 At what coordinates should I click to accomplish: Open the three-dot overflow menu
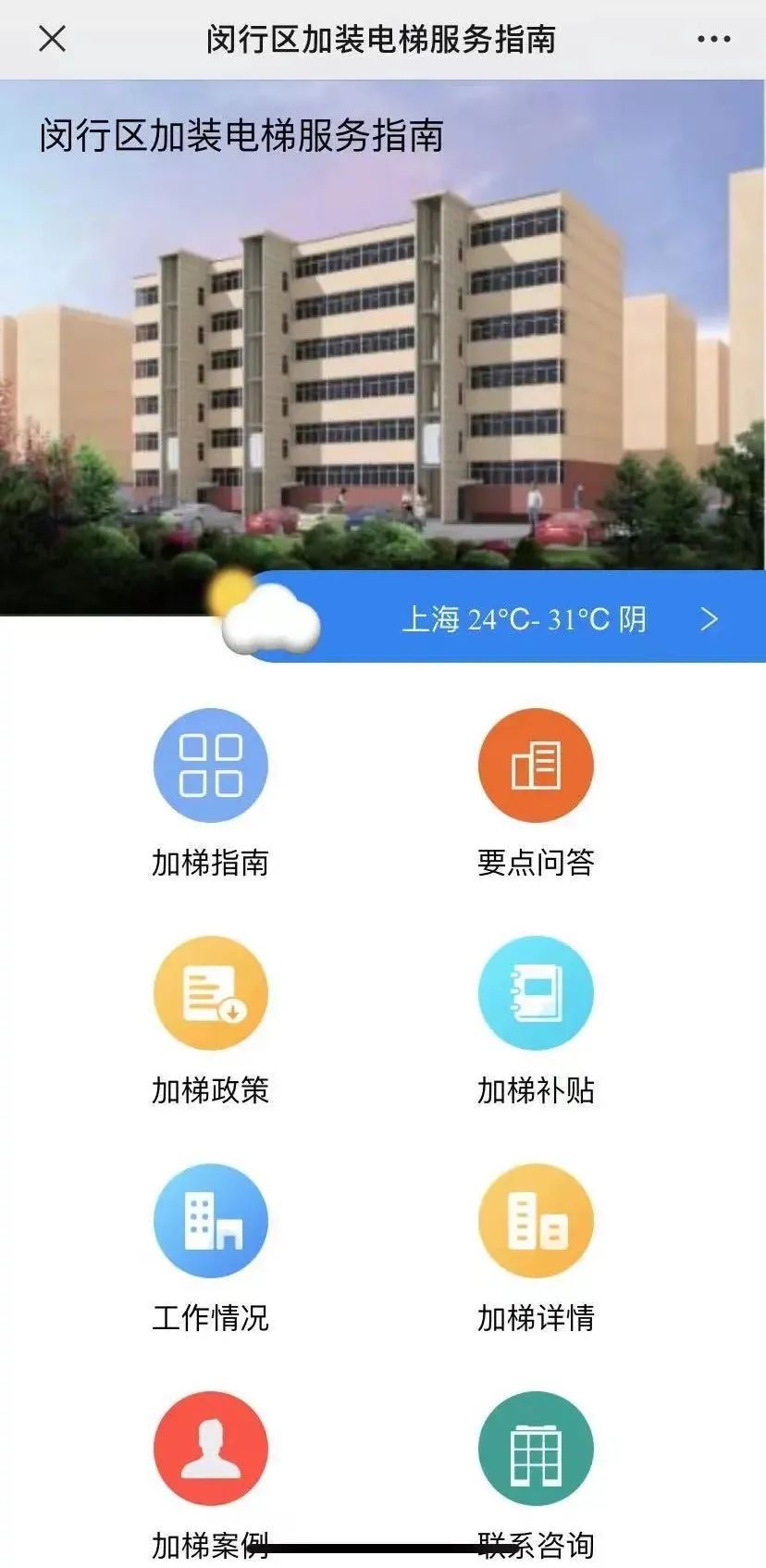pyautogui.click(x=713, y=39)
